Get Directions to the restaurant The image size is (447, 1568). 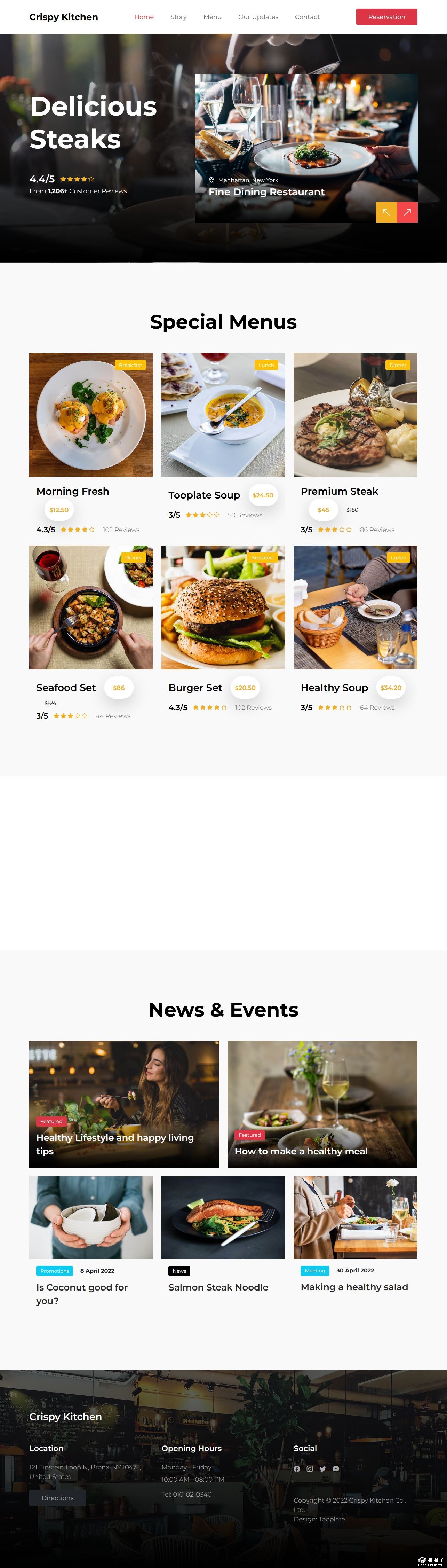coord(57,1497)
